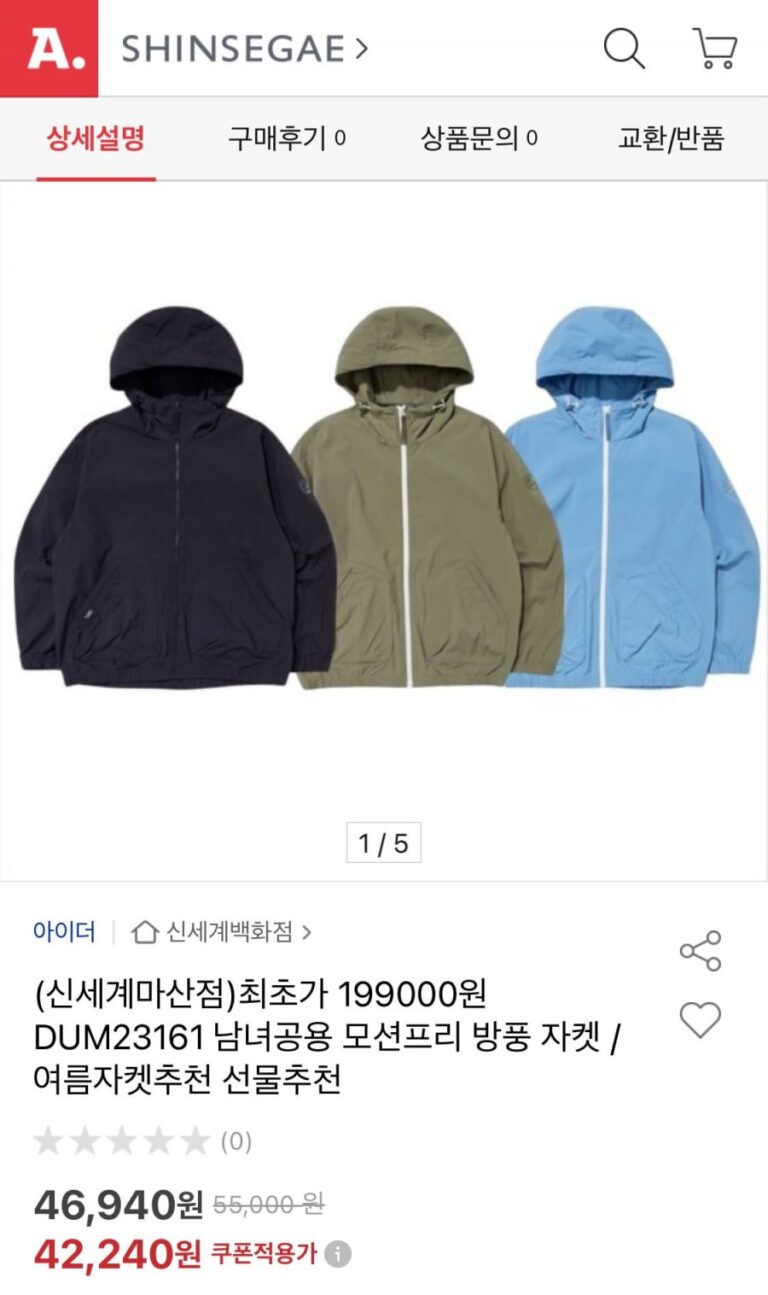The height and width of the screenshot is (1295, 768).
Task: Show coupon price info icon
Action: [339, 1254]
